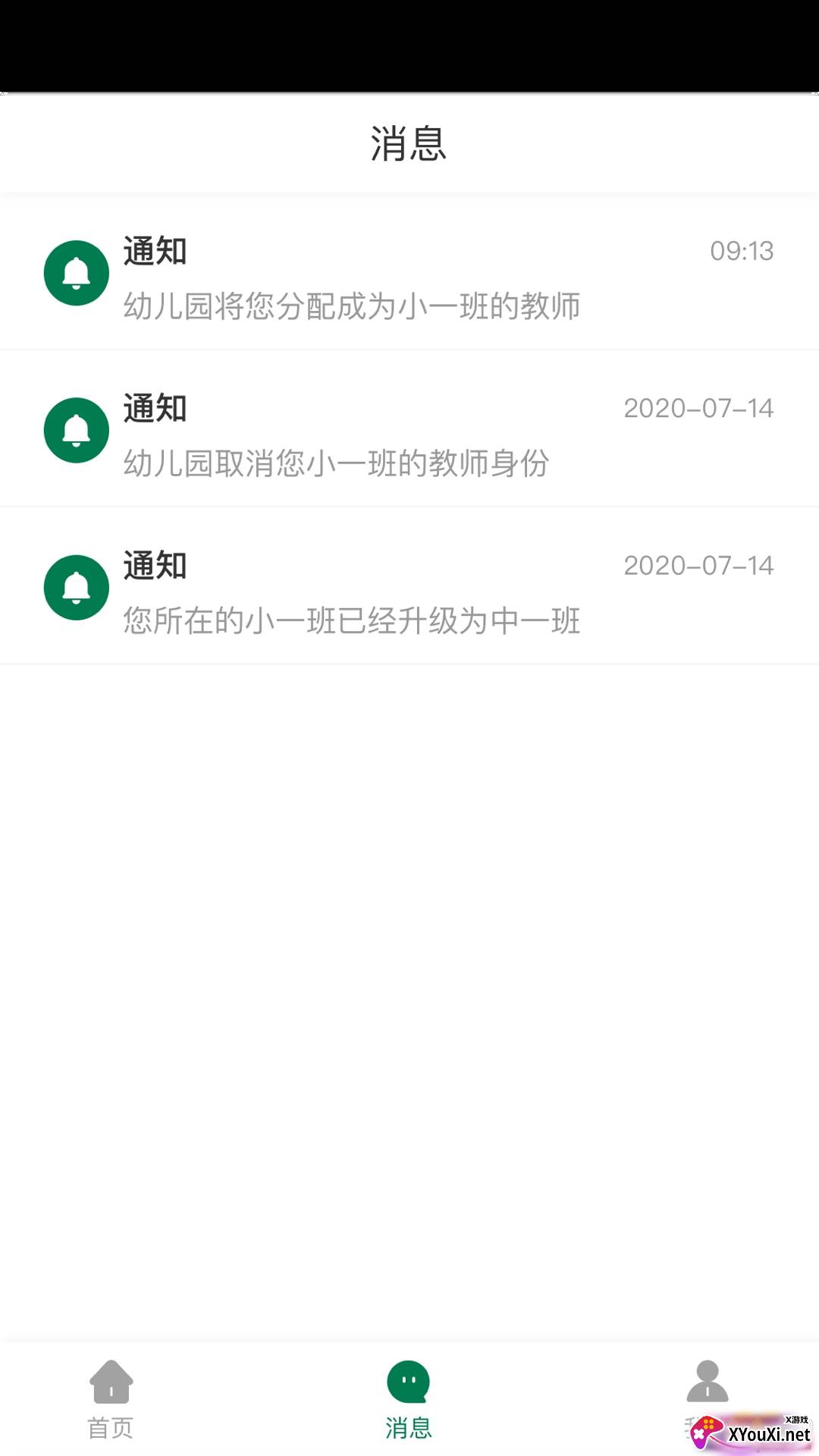This screenshot has height=1456, width=819.
Task: Tap the 通知 title of the second message
Action: pos(155,409)
